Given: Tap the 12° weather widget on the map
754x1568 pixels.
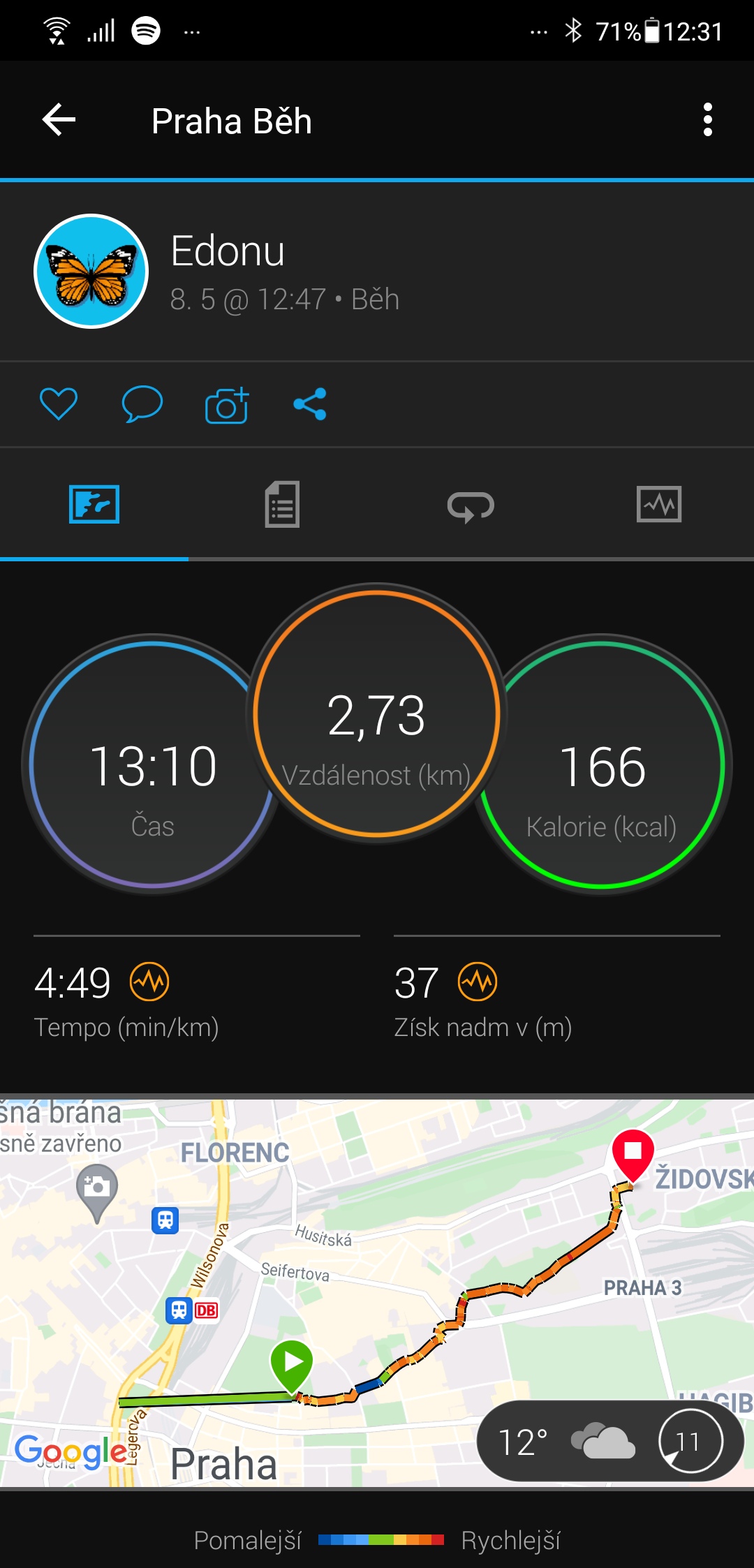Looking at the screenshot, I should pos(609,1441).
